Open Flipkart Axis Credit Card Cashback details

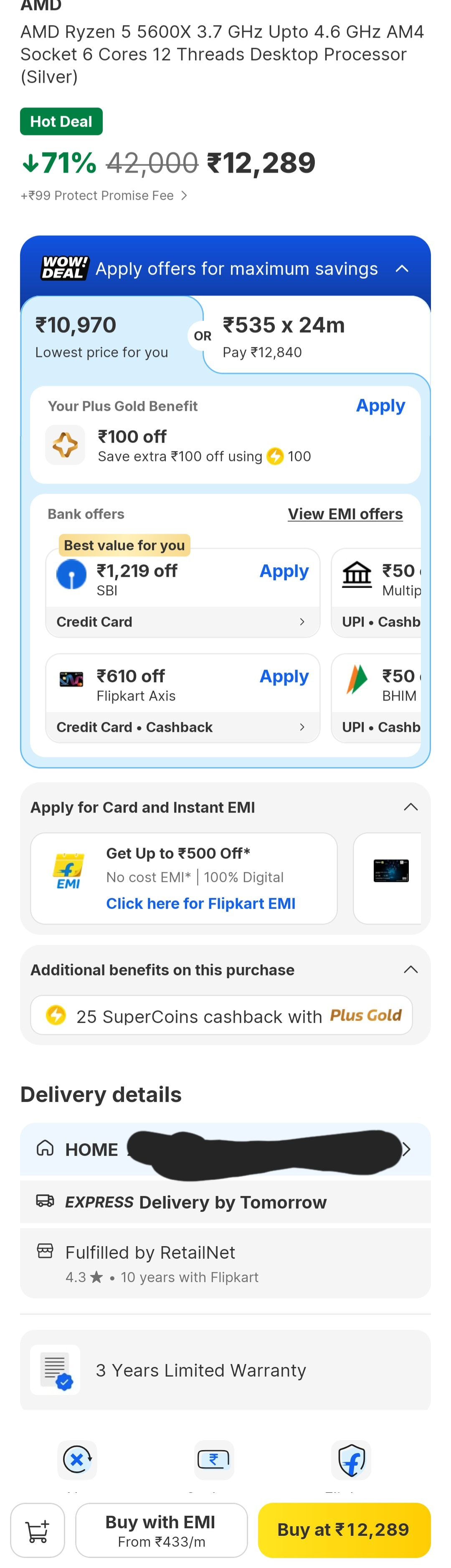coord(182,727)
